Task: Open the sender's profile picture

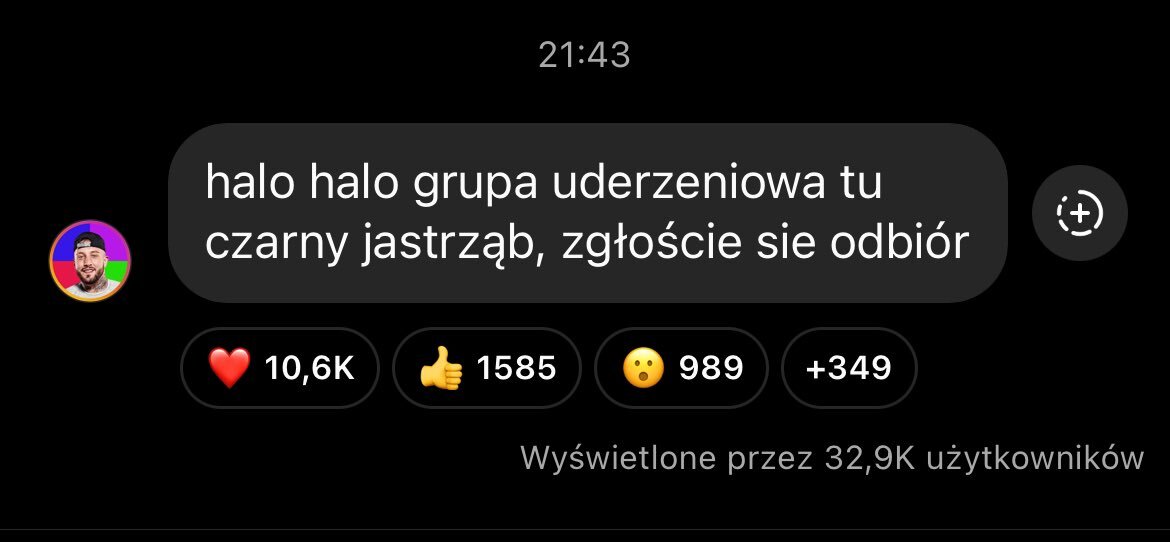Action: (90, 261)
